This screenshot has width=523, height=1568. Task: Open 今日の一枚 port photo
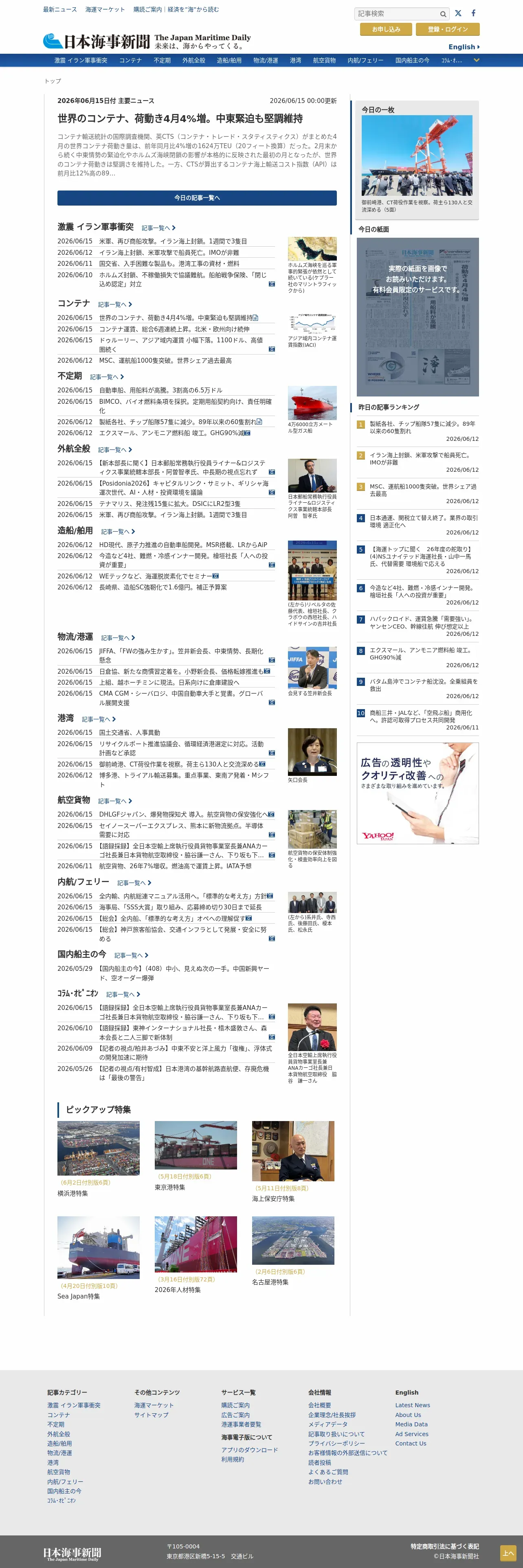[417, 155]
